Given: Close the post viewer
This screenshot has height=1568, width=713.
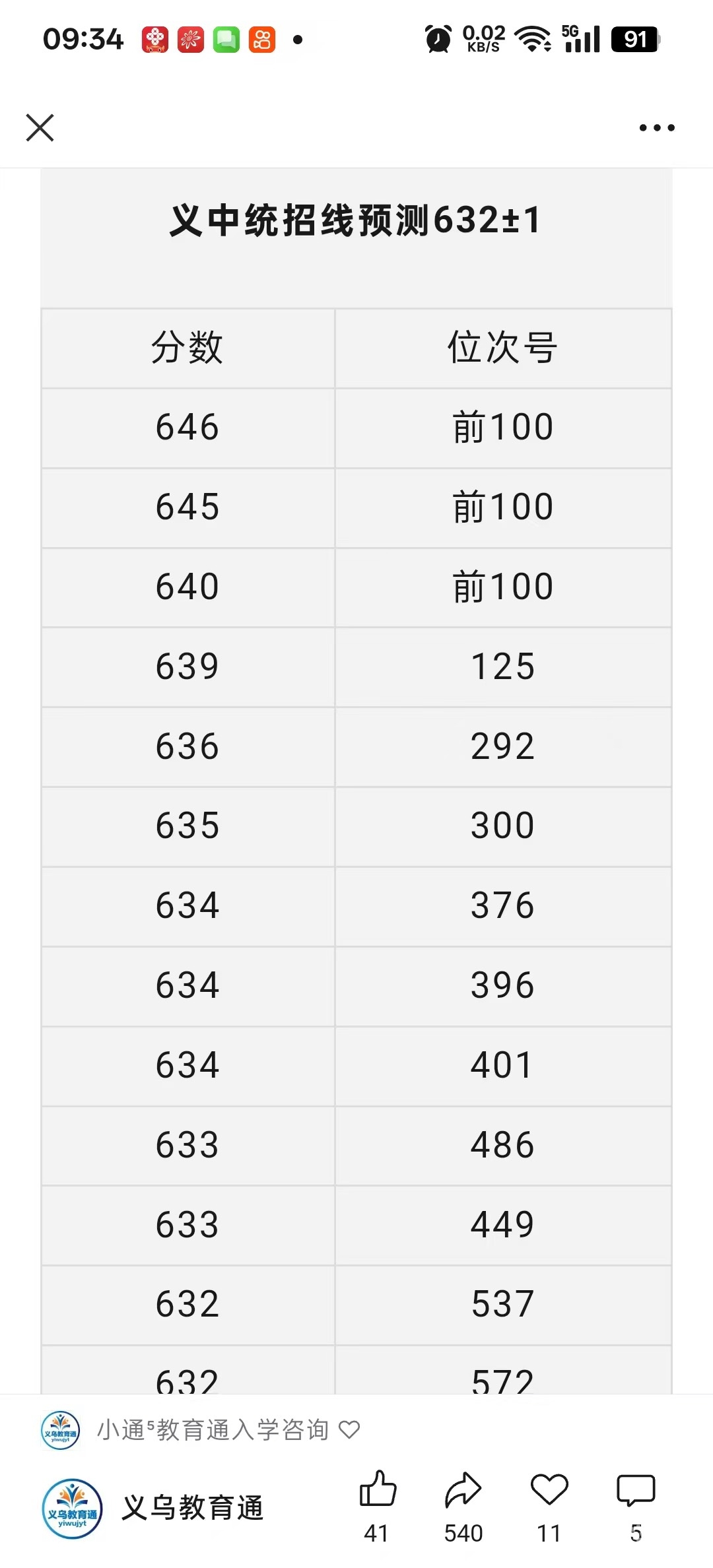Looking at the screenshot, I should point(40,127).
